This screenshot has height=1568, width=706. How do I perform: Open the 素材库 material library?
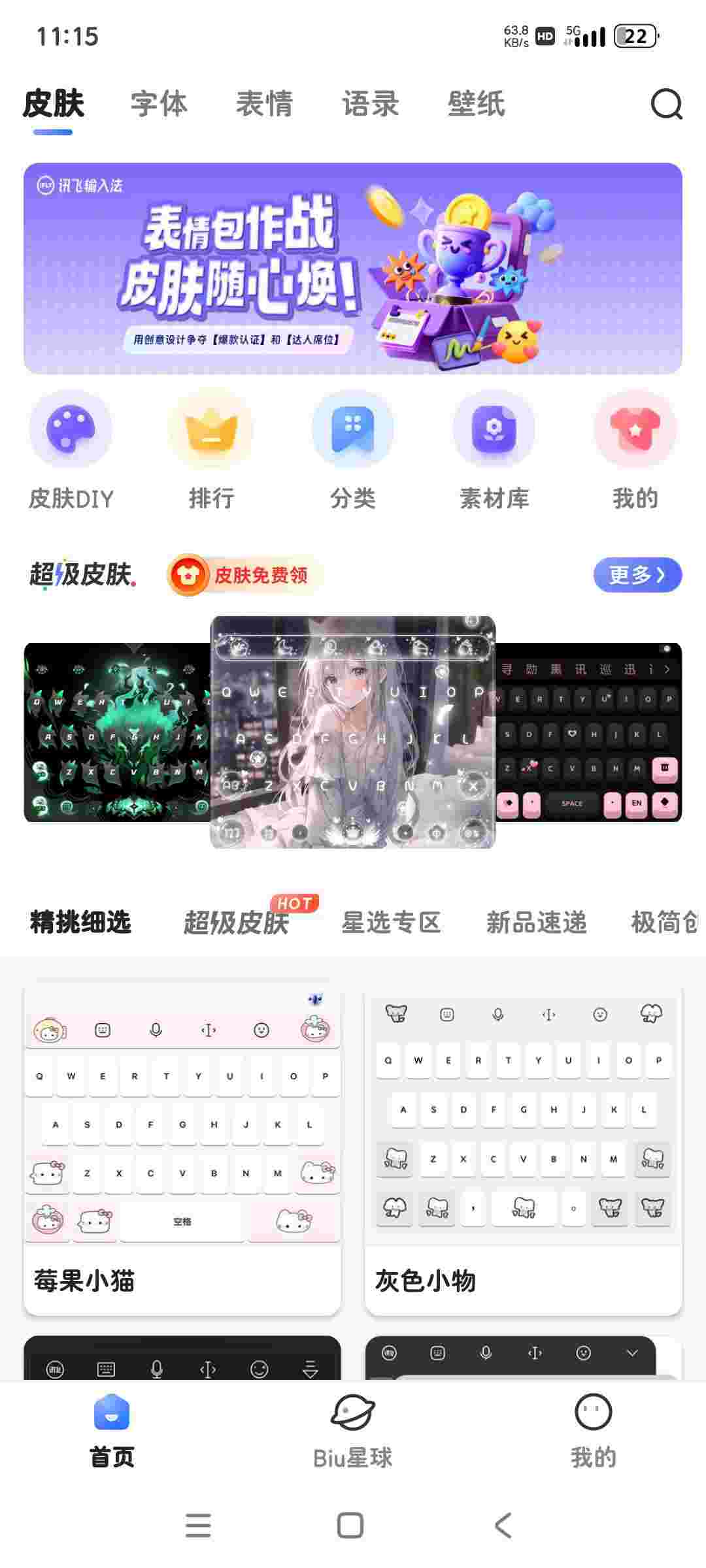[x=494, y=451]
